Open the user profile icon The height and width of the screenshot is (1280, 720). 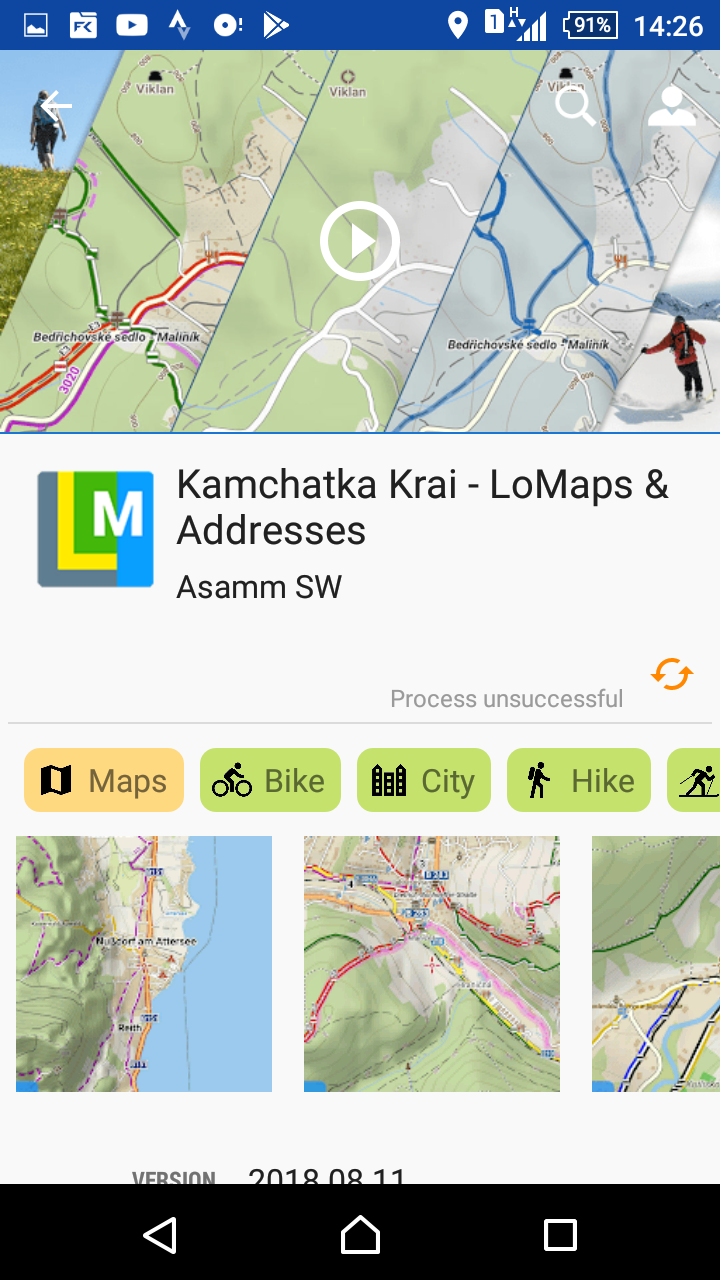[x=671, y=105]
